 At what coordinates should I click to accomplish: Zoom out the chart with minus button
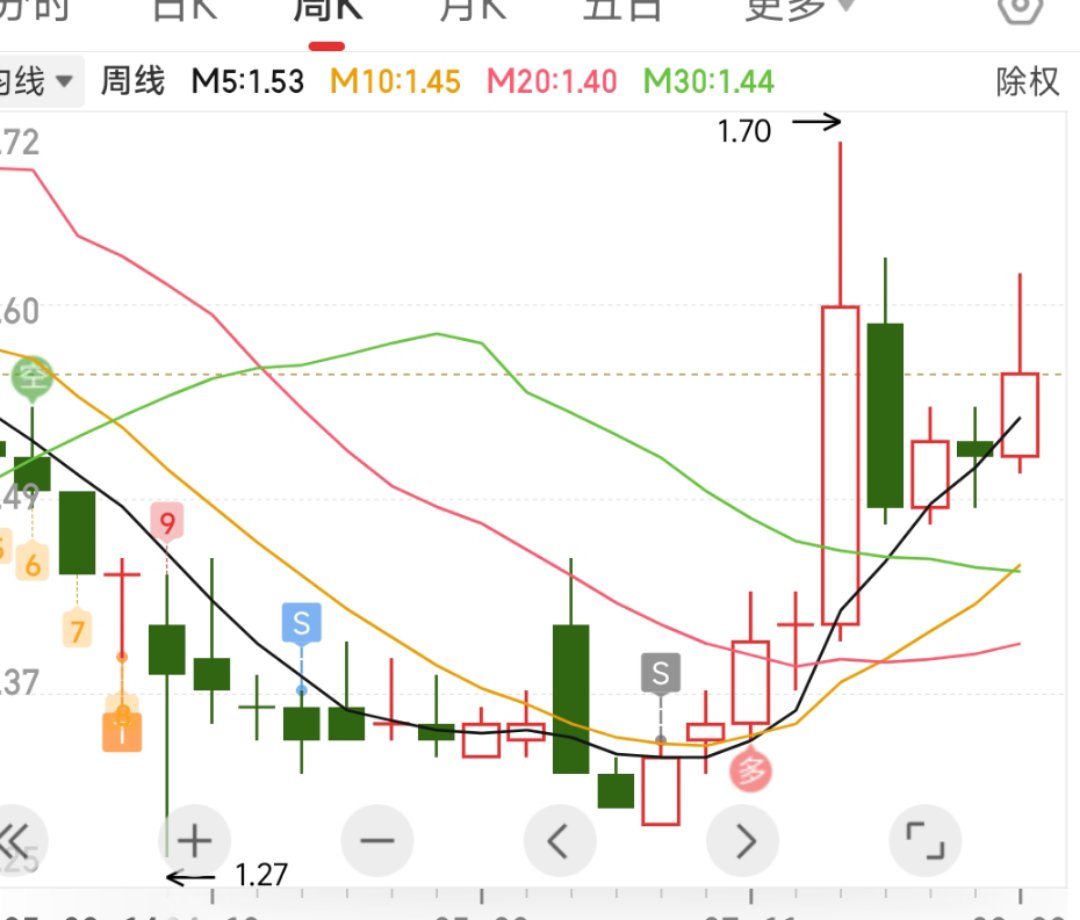point(378,841)
